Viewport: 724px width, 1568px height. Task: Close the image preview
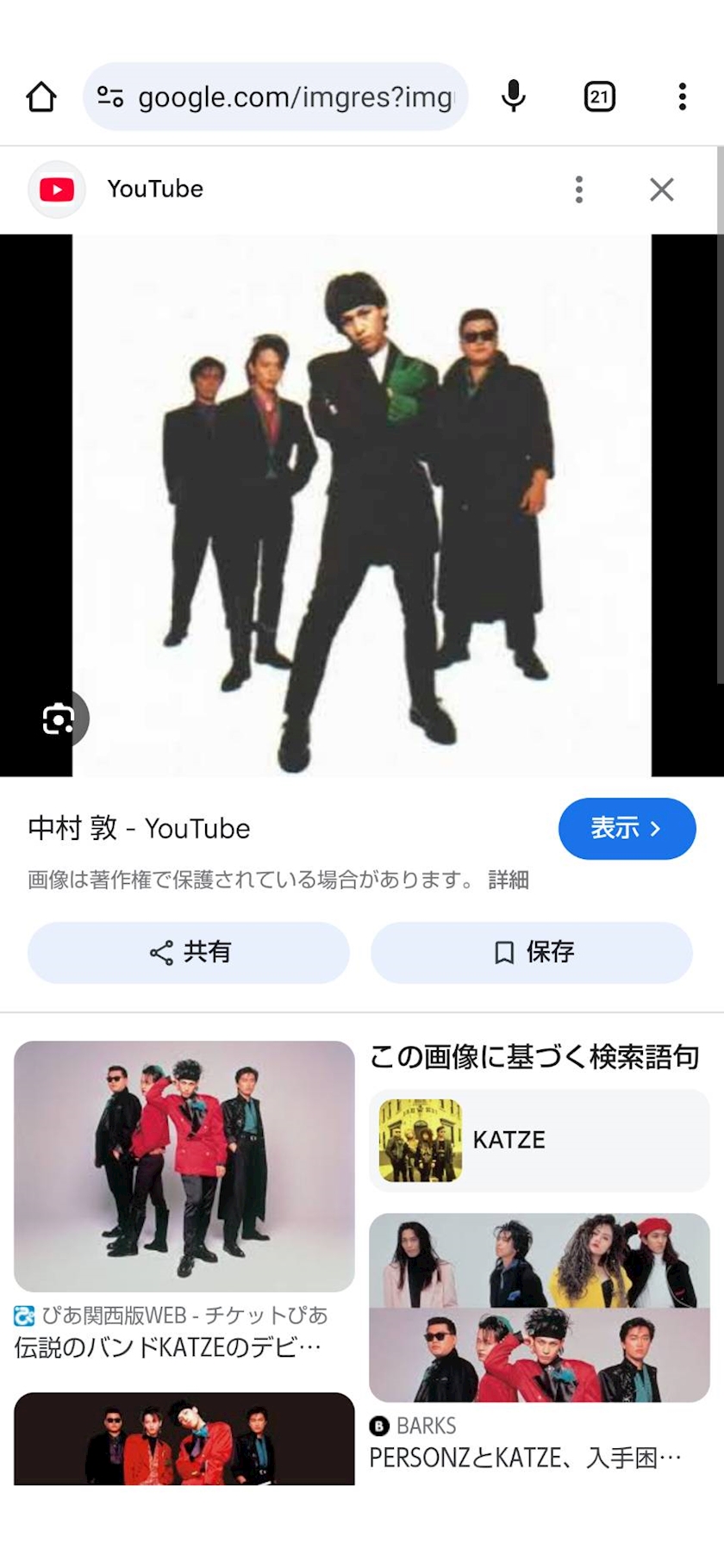click(x=661, y=190)
